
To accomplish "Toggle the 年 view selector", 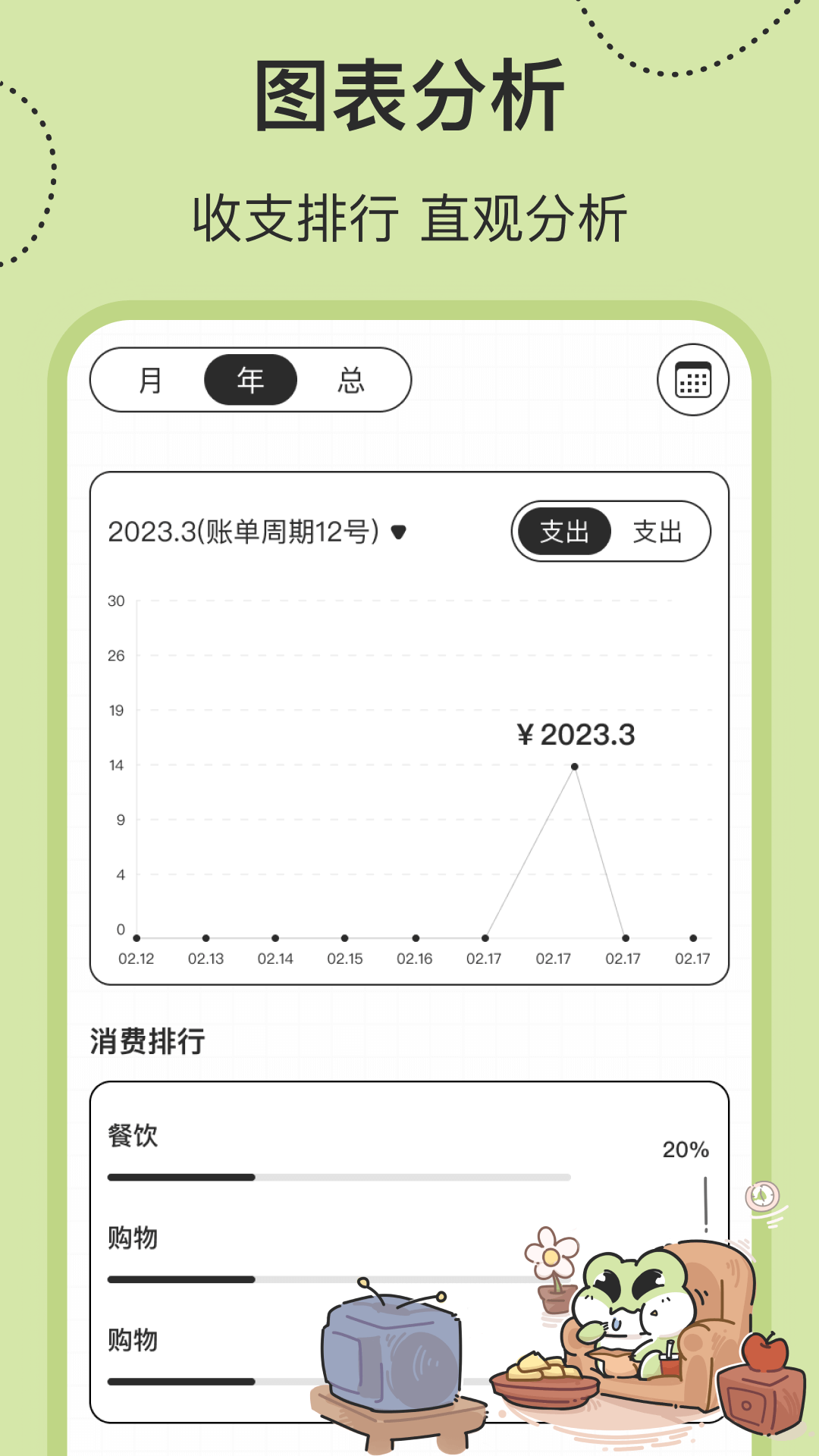I will point(250,379).
